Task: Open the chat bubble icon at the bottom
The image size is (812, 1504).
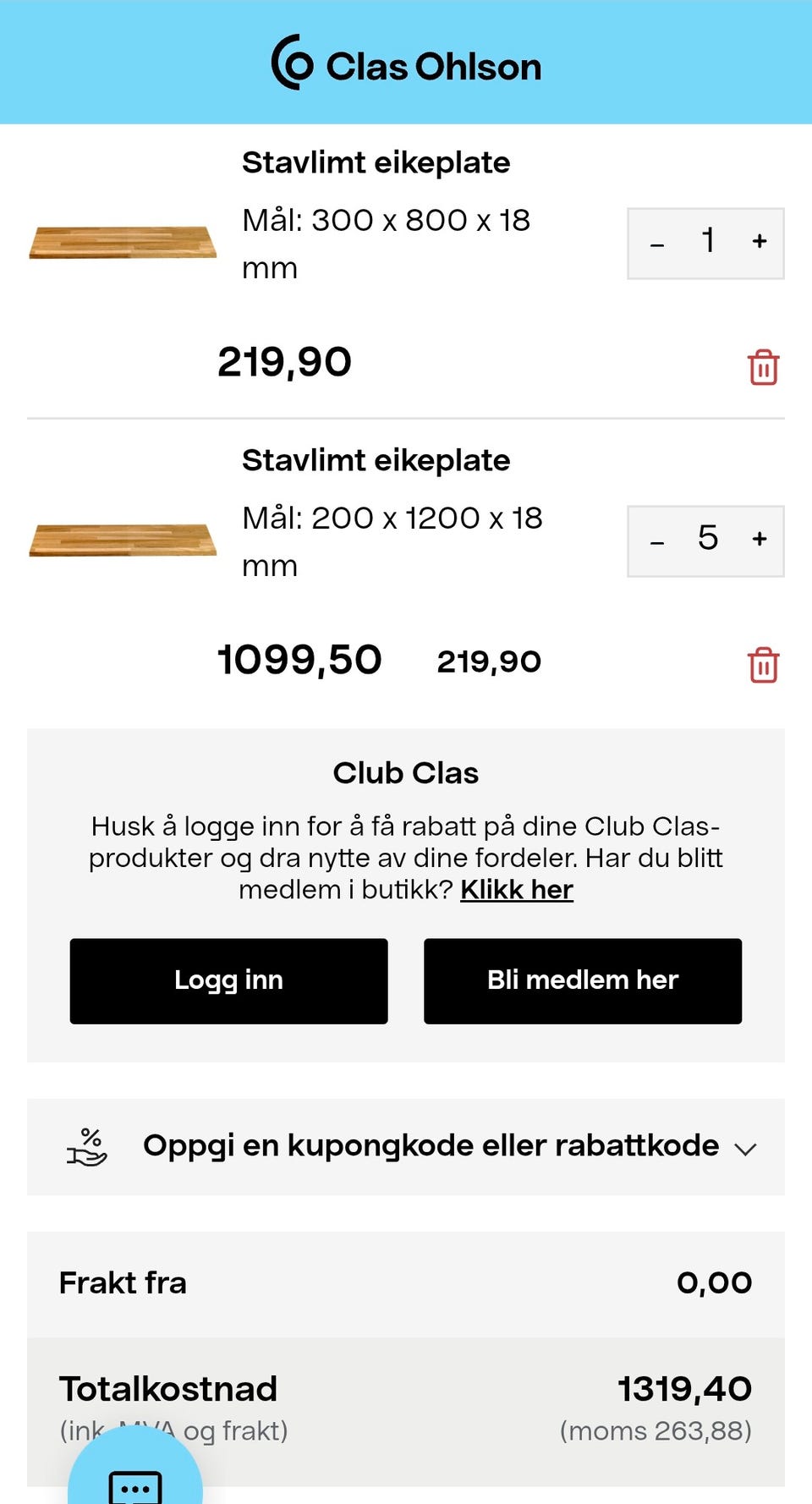Action: pyautogui.click(x=136, y=1487)
